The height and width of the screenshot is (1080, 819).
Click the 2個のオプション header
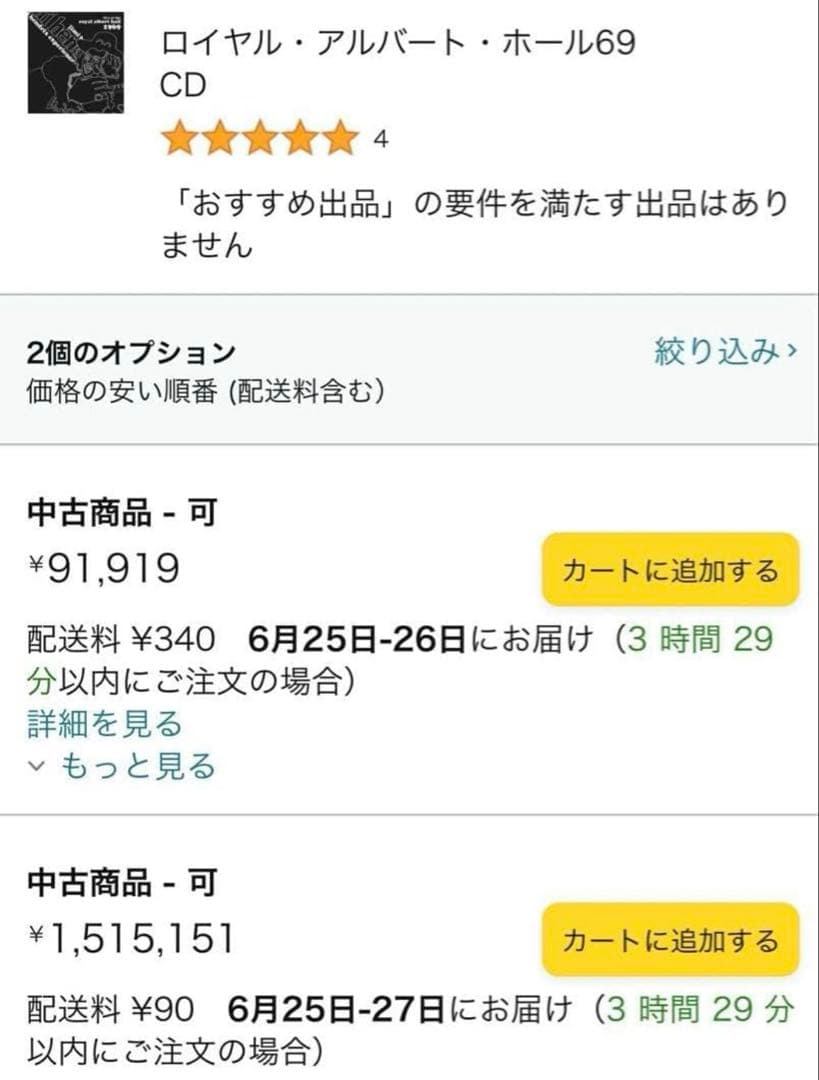point(125,350)
